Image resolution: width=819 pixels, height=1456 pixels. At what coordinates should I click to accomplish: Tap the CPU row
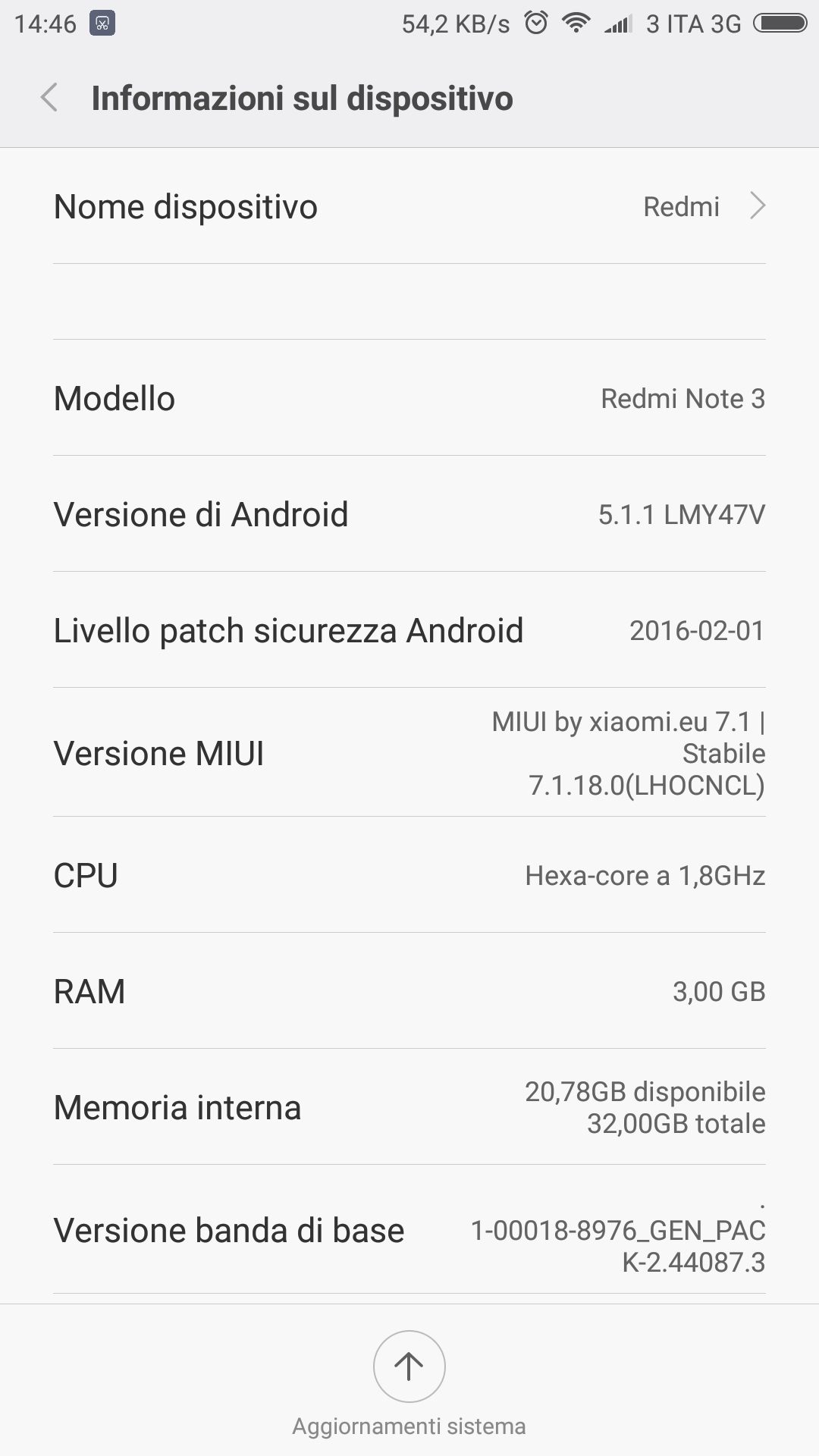pos(409,875)
